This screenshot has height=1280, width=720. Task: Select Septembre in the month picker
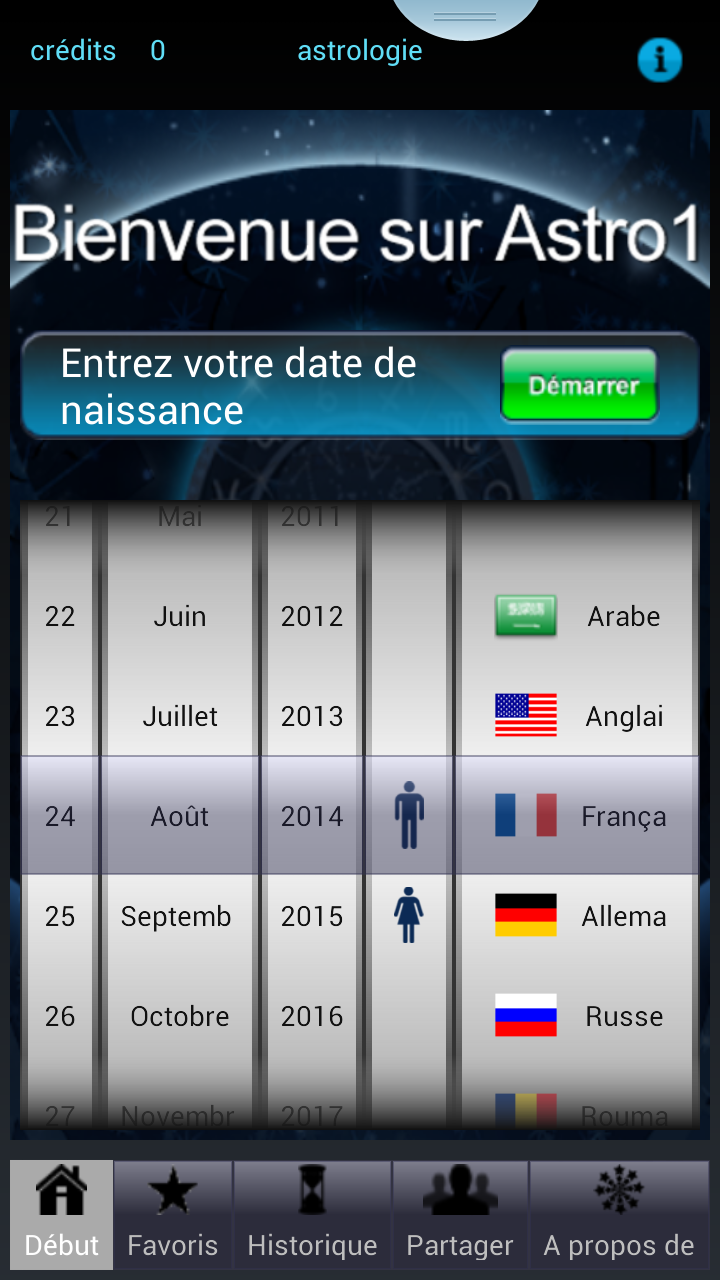(x=177, y=916)
